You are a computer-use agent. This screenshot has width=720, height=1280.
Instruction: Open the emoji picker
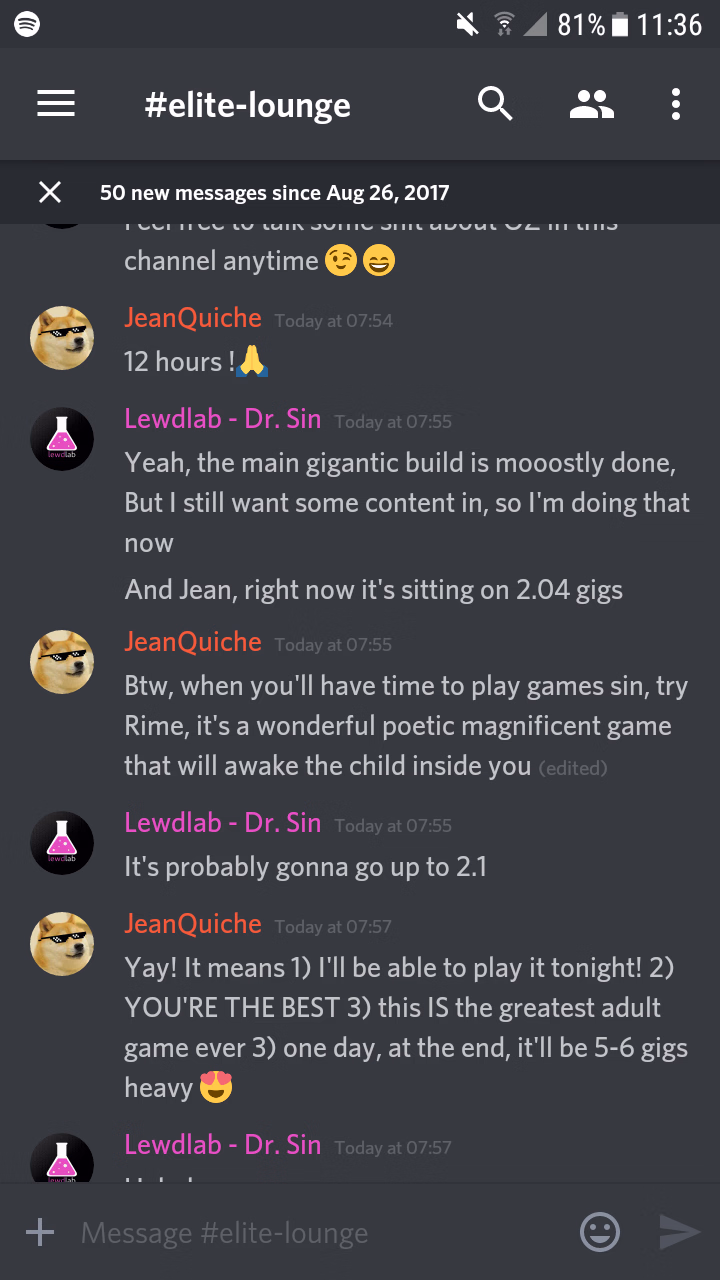tap(600, 1232)
